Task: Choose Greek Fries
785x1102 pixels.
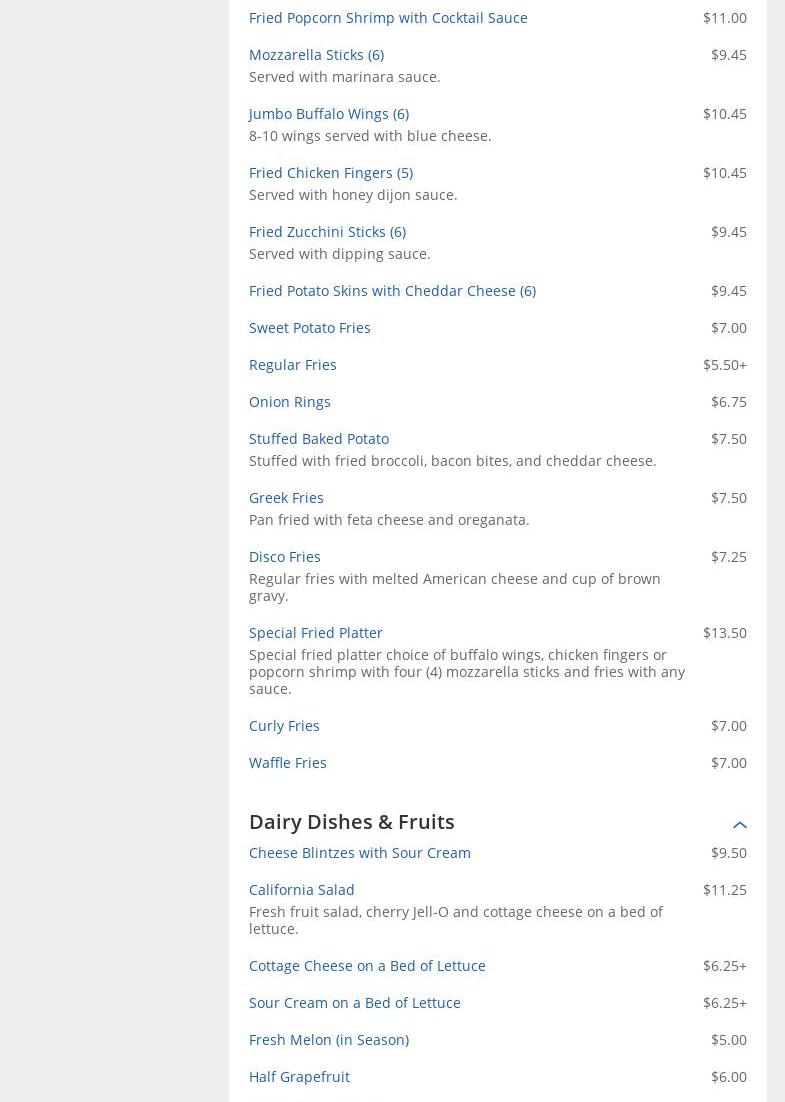Action: tap(286, 498)
